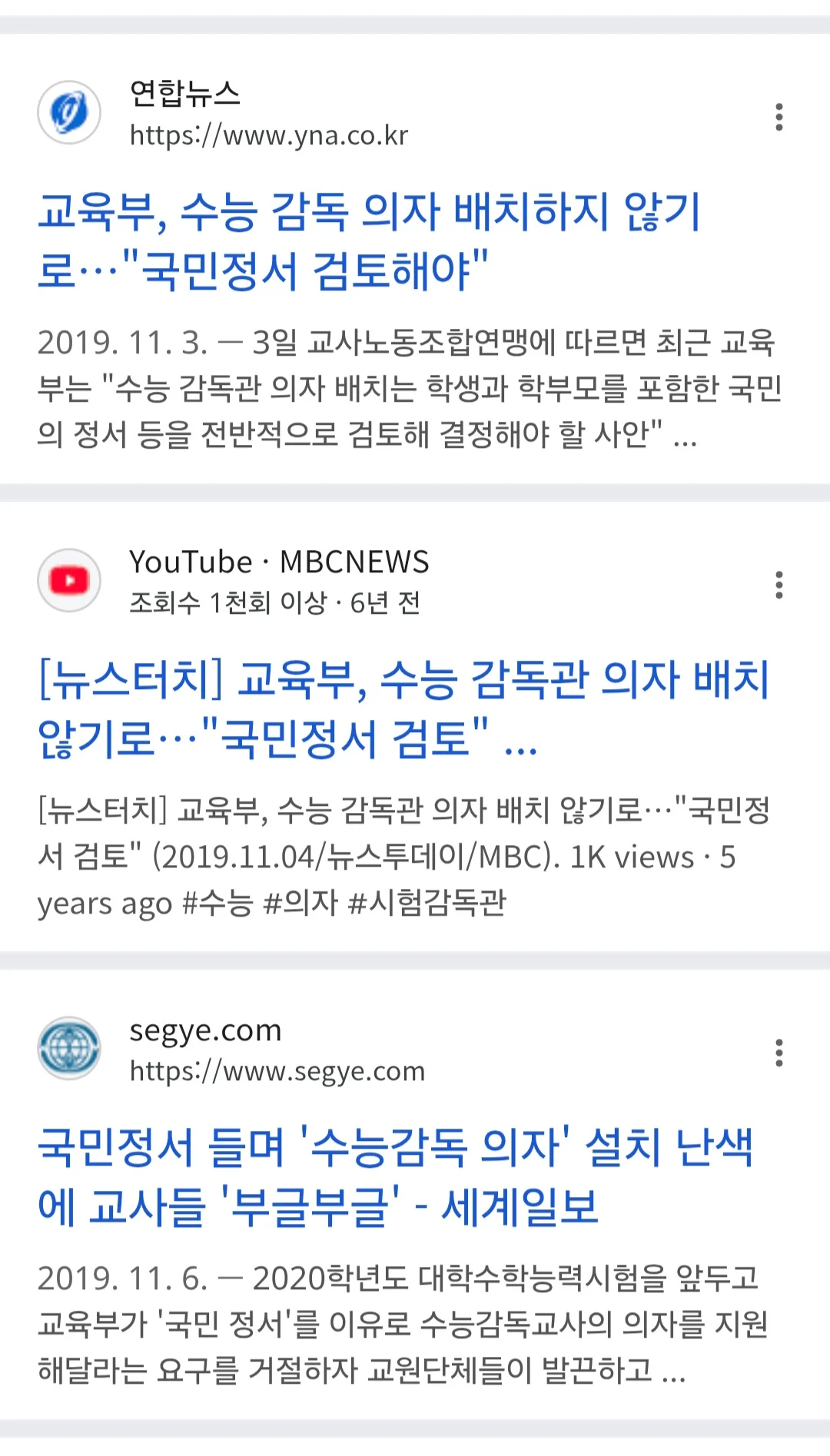This screenshot has height=1456, width=830.
Task: Open the 세계일보 article about 교사들 부글부글
Action: 394,1176
